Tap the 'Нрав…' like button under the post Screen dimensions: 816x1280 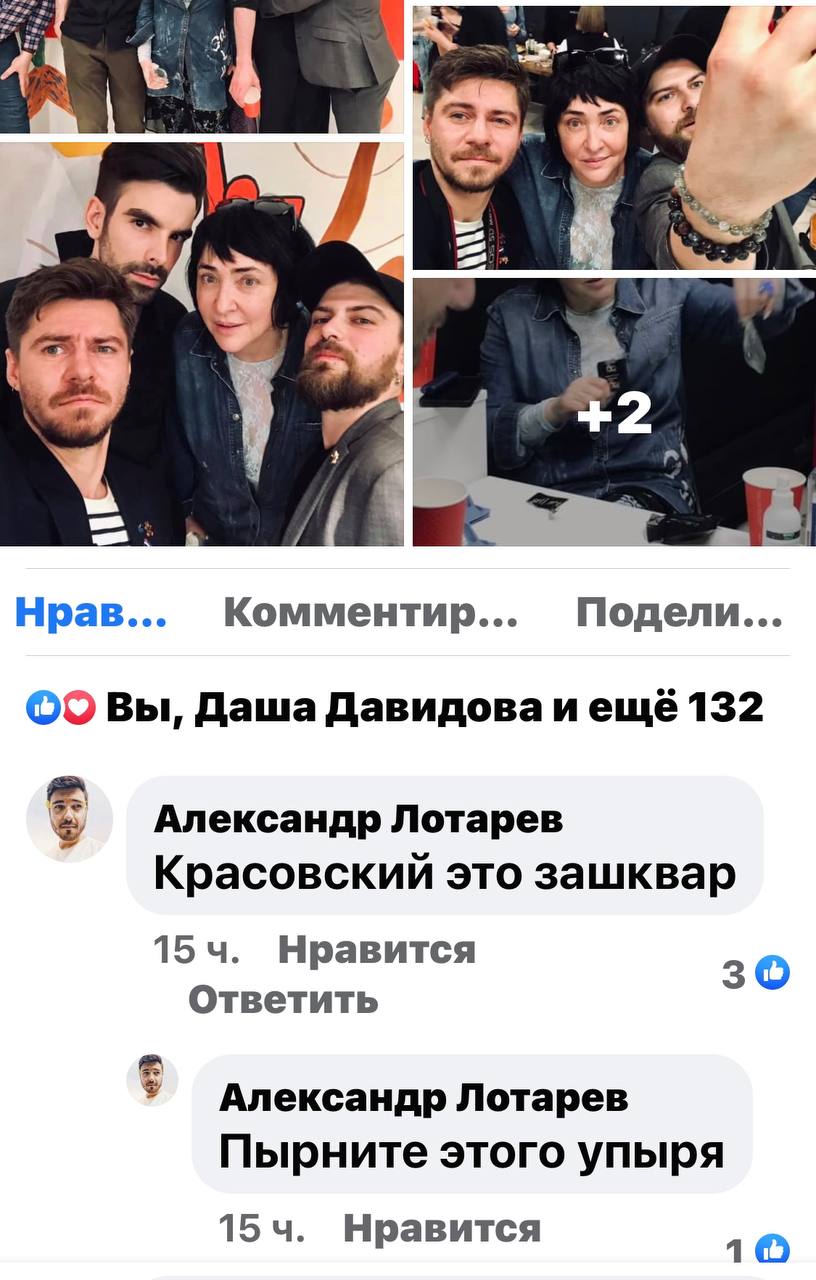pyautogui.click(x=91, y=613)
